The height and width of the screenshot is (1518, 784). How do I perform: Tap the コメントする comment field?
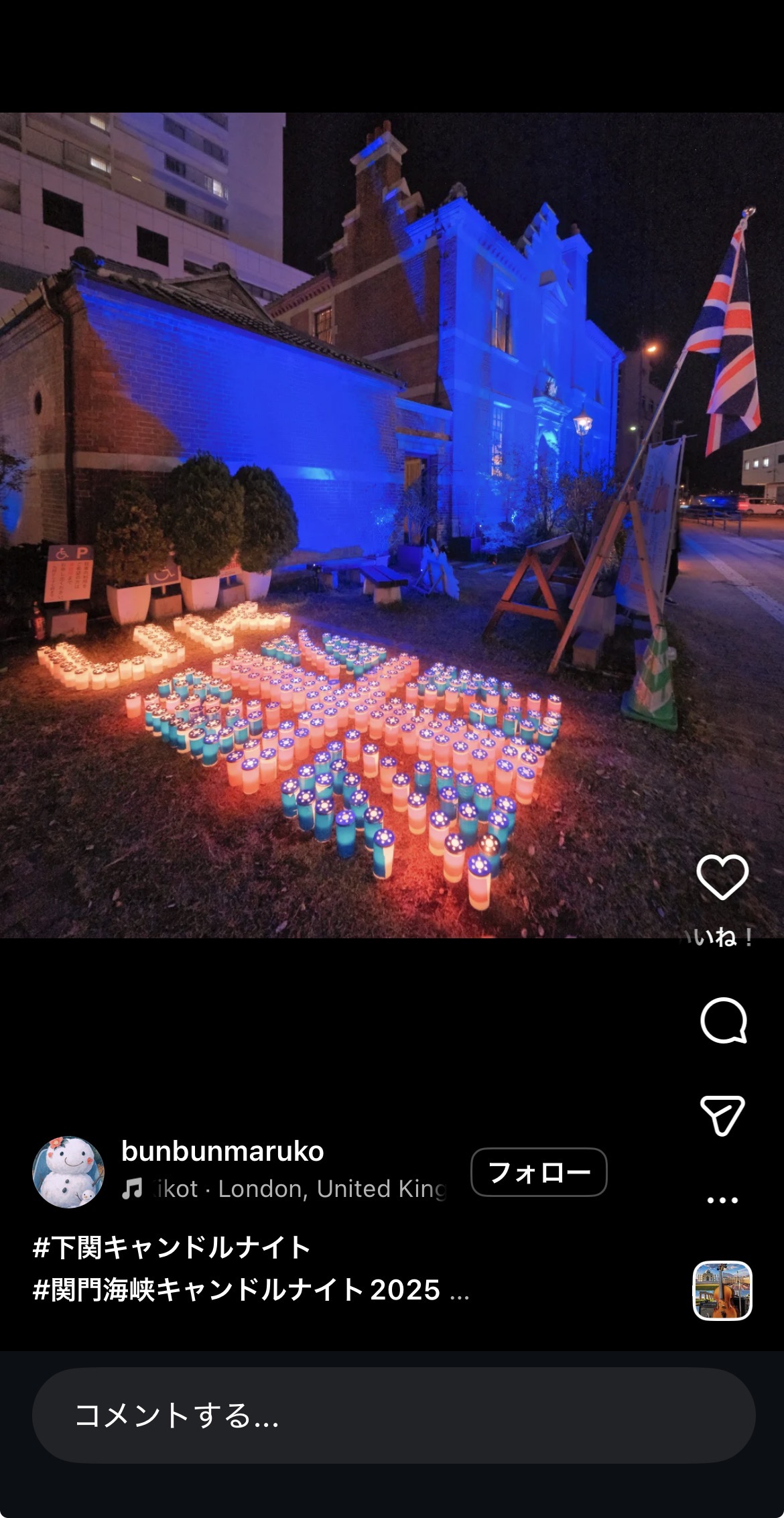tap(393, 1415)
